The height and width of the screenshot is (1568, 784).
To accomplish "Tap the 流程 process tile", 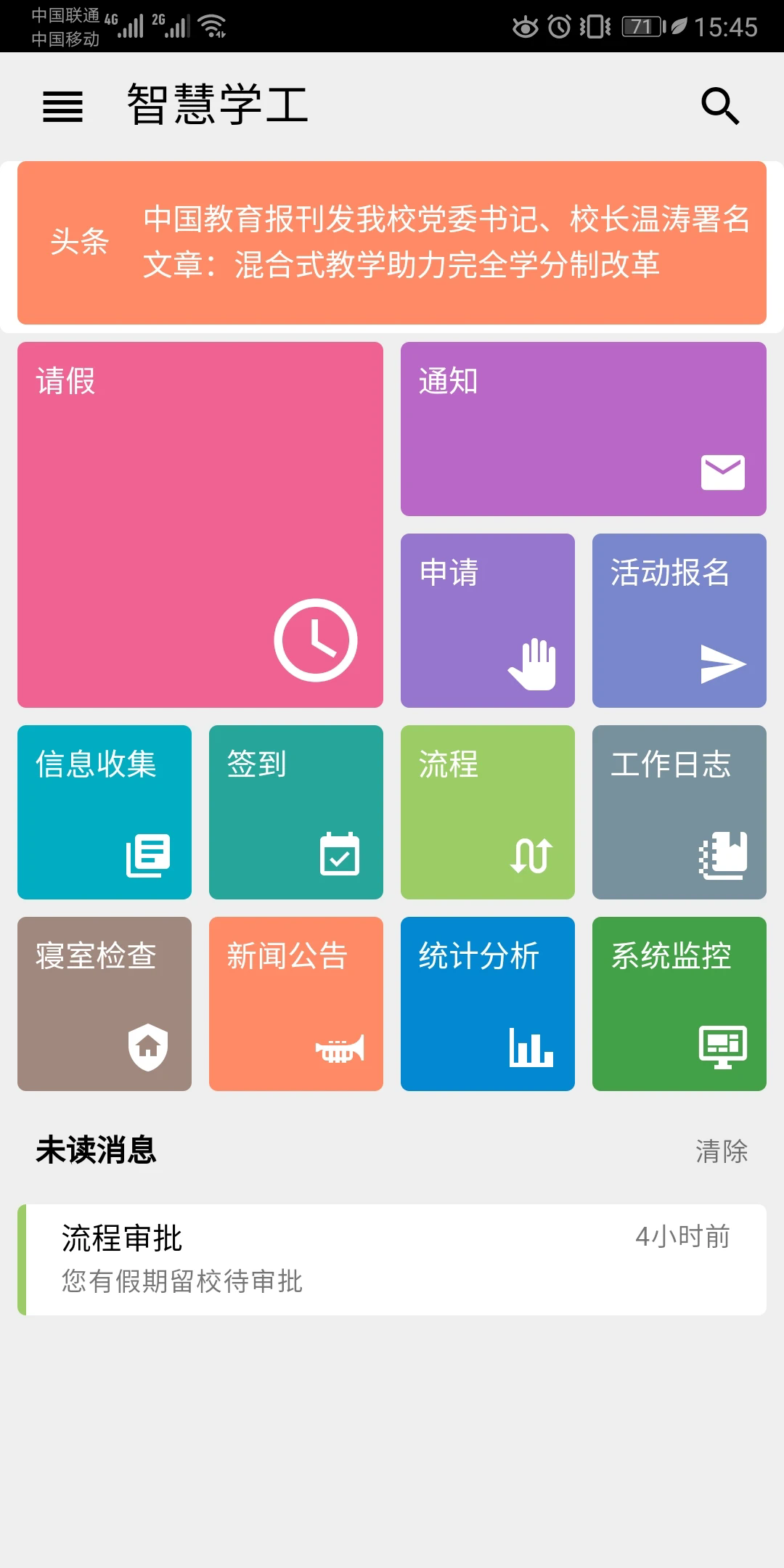I will (486, 813).
